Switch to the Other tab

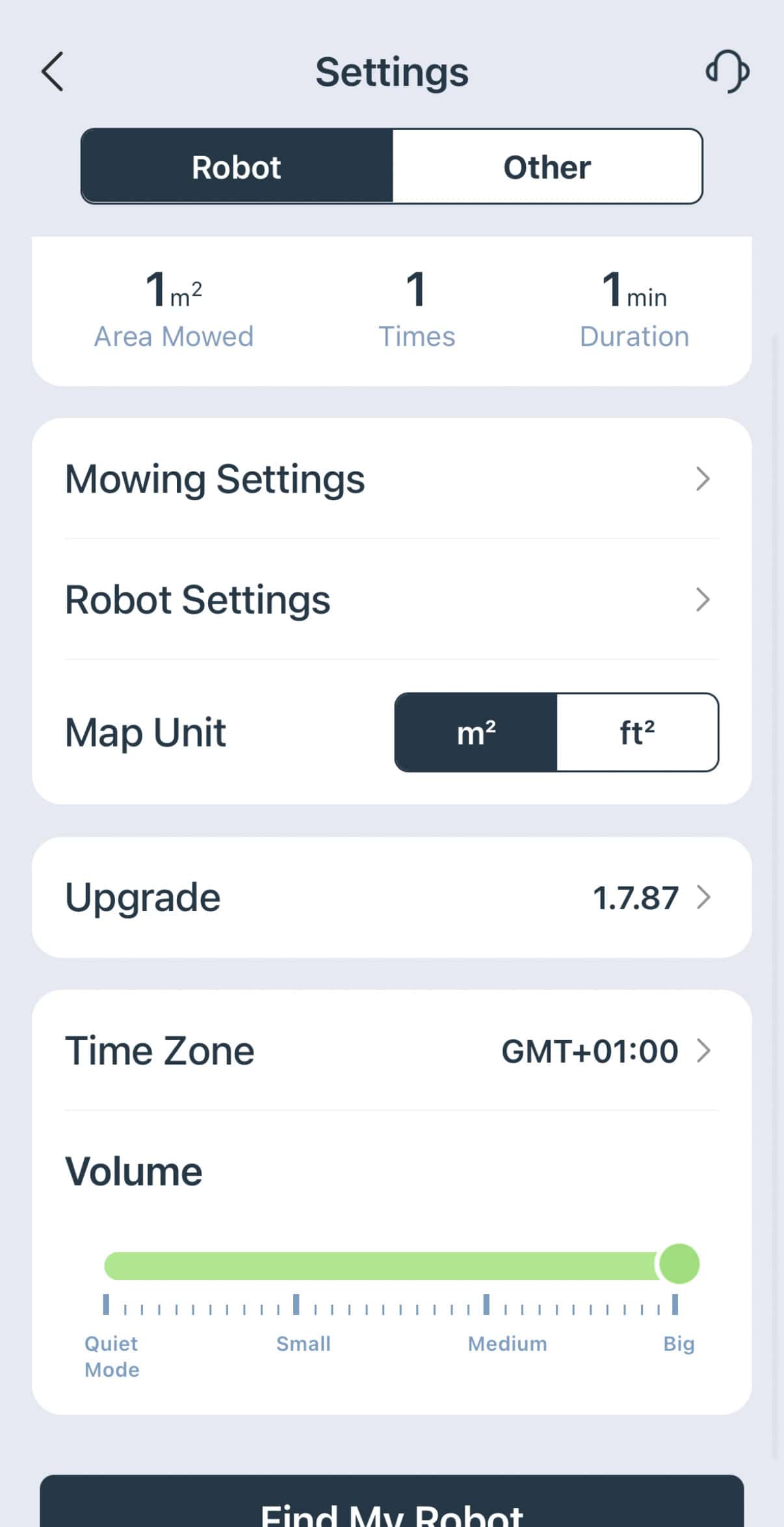pos(547,166)
